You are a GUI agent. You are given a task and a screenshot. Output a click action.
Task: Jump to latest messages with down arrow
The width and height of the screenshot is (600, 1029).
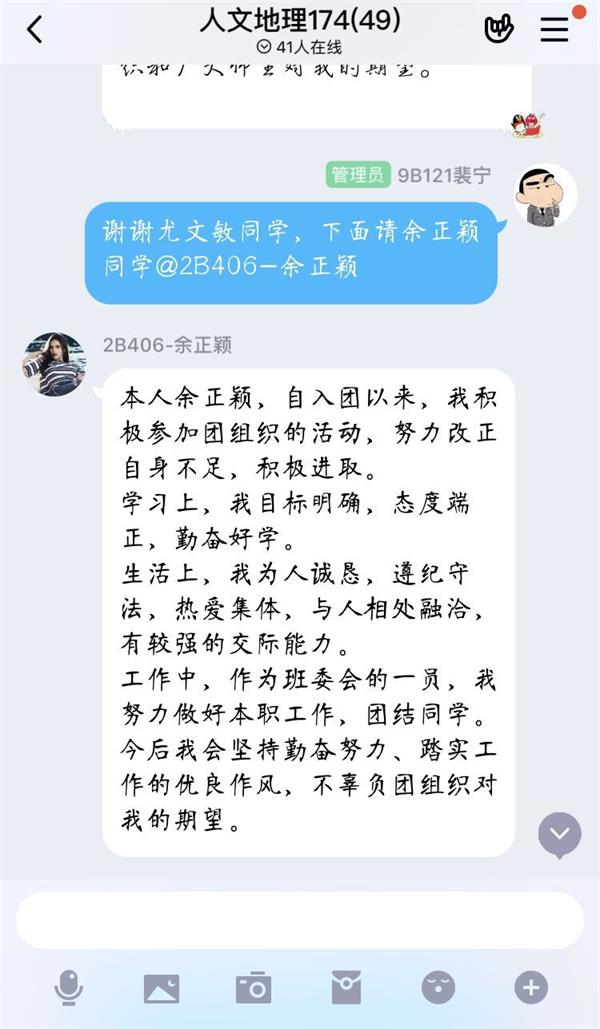(x=559, y=835)
